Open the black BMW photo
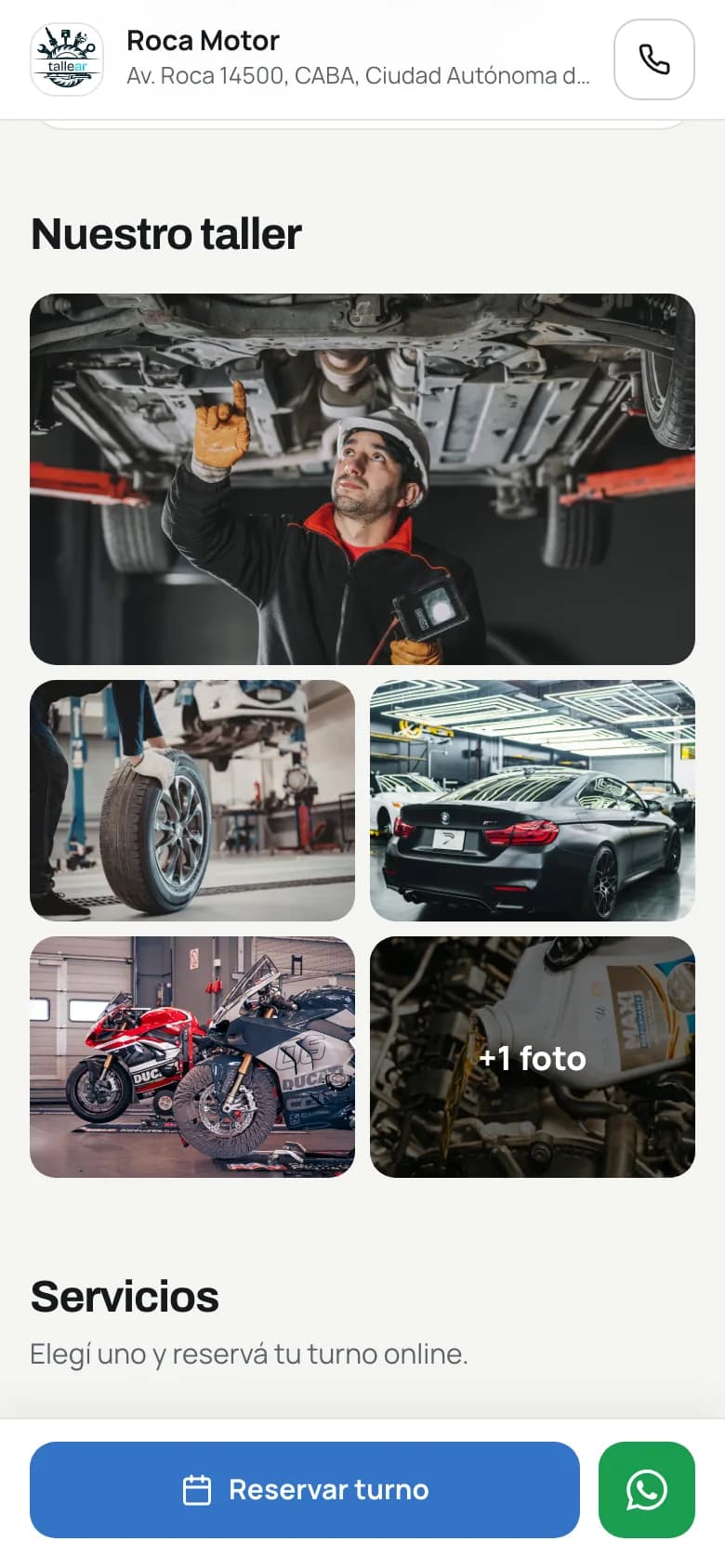 pos(533,801)
